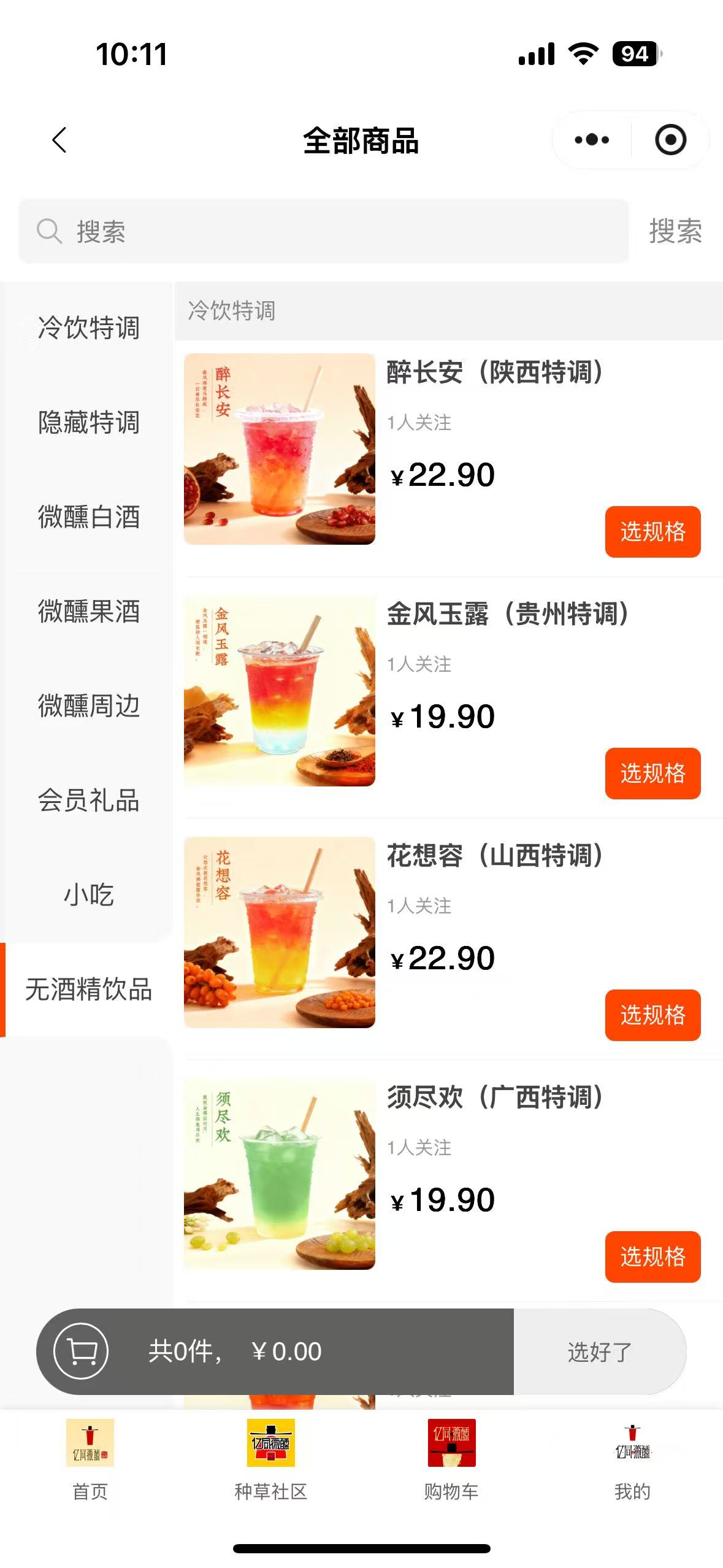This screenshot has width=723, height=1568.
Task: Open the mini-program overflow menu
Action: point(592,140)
